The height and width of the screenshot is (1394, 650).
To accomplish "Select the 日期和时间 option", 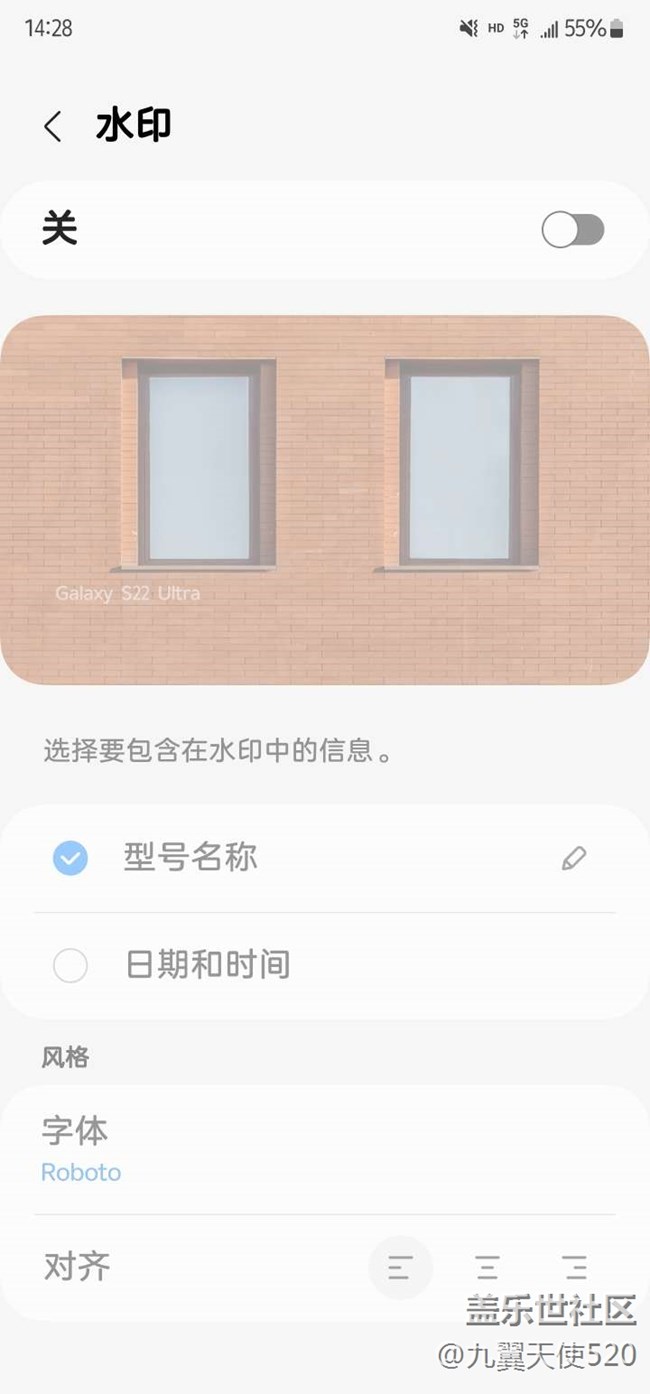I will (x=71, y=966).
